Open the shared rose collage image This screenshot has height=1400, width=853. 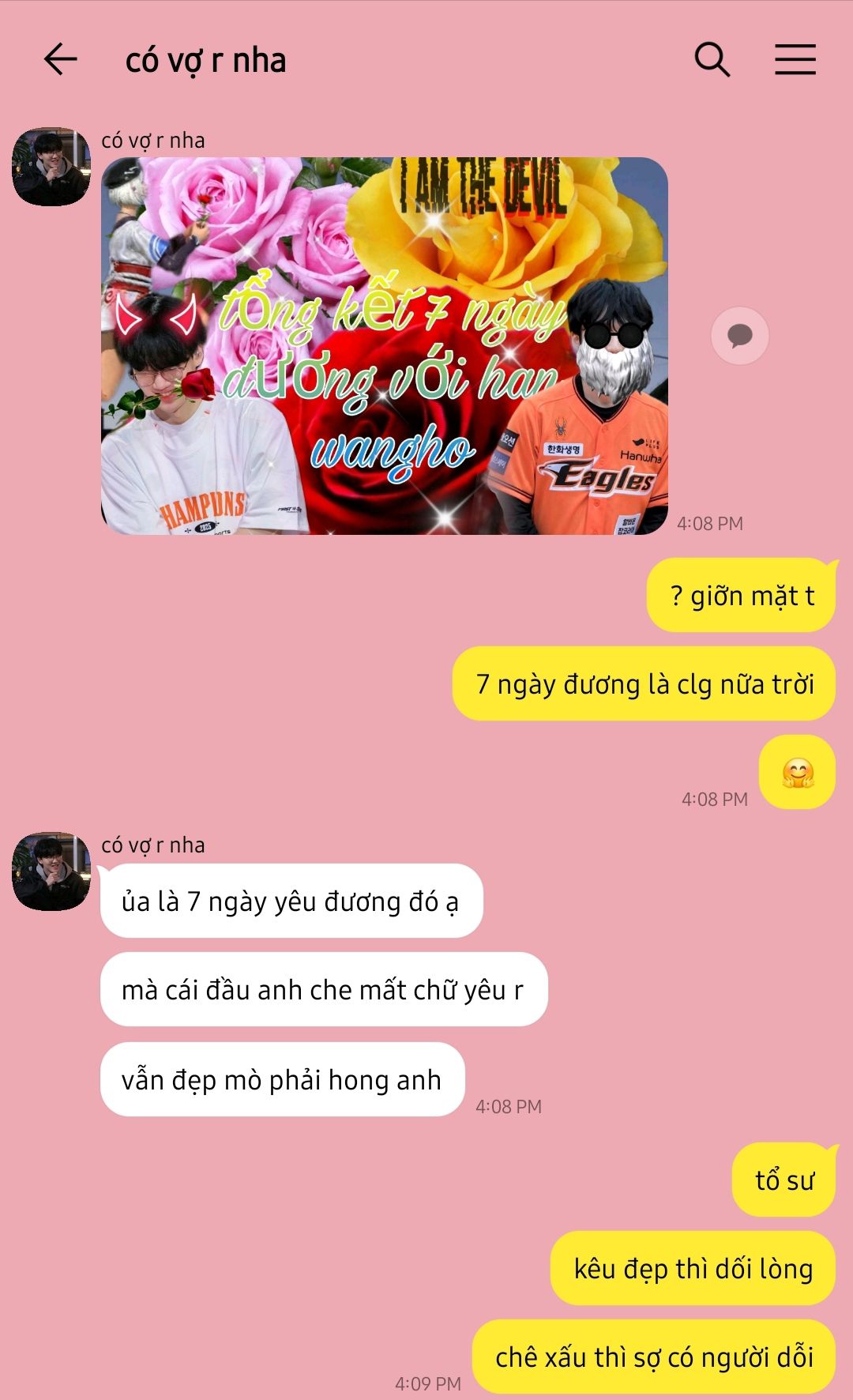[385, 345]
